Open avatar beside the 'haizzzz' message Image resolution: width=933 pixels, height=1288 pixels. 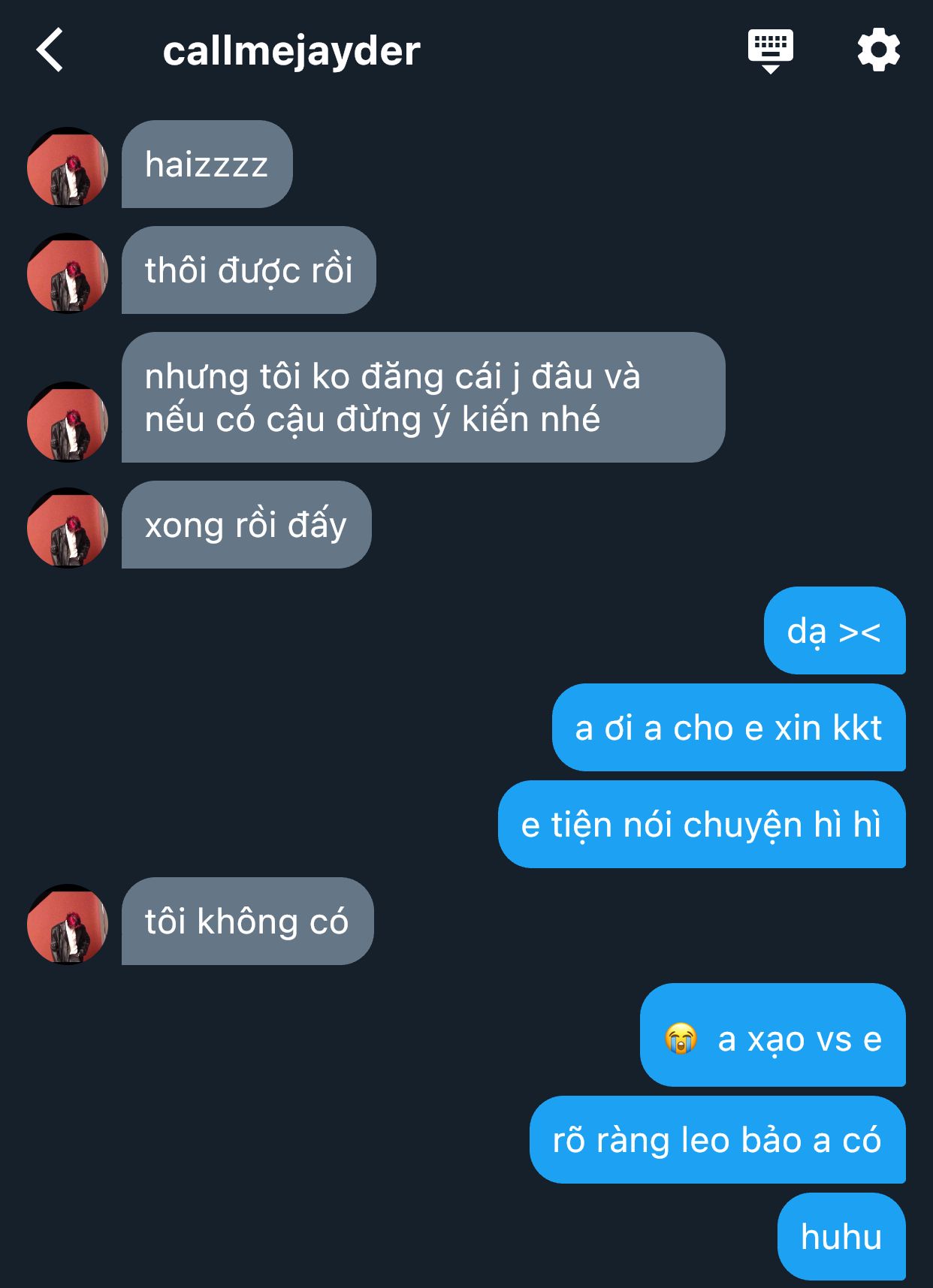(x=68, y=167)
